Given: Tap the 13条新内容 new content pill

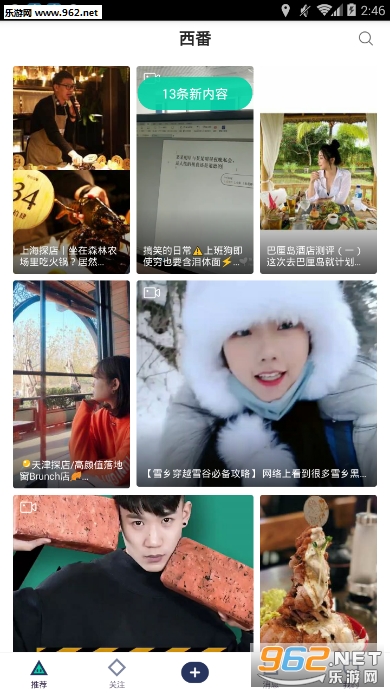Looking at the screenshot, I should point(195,94).
